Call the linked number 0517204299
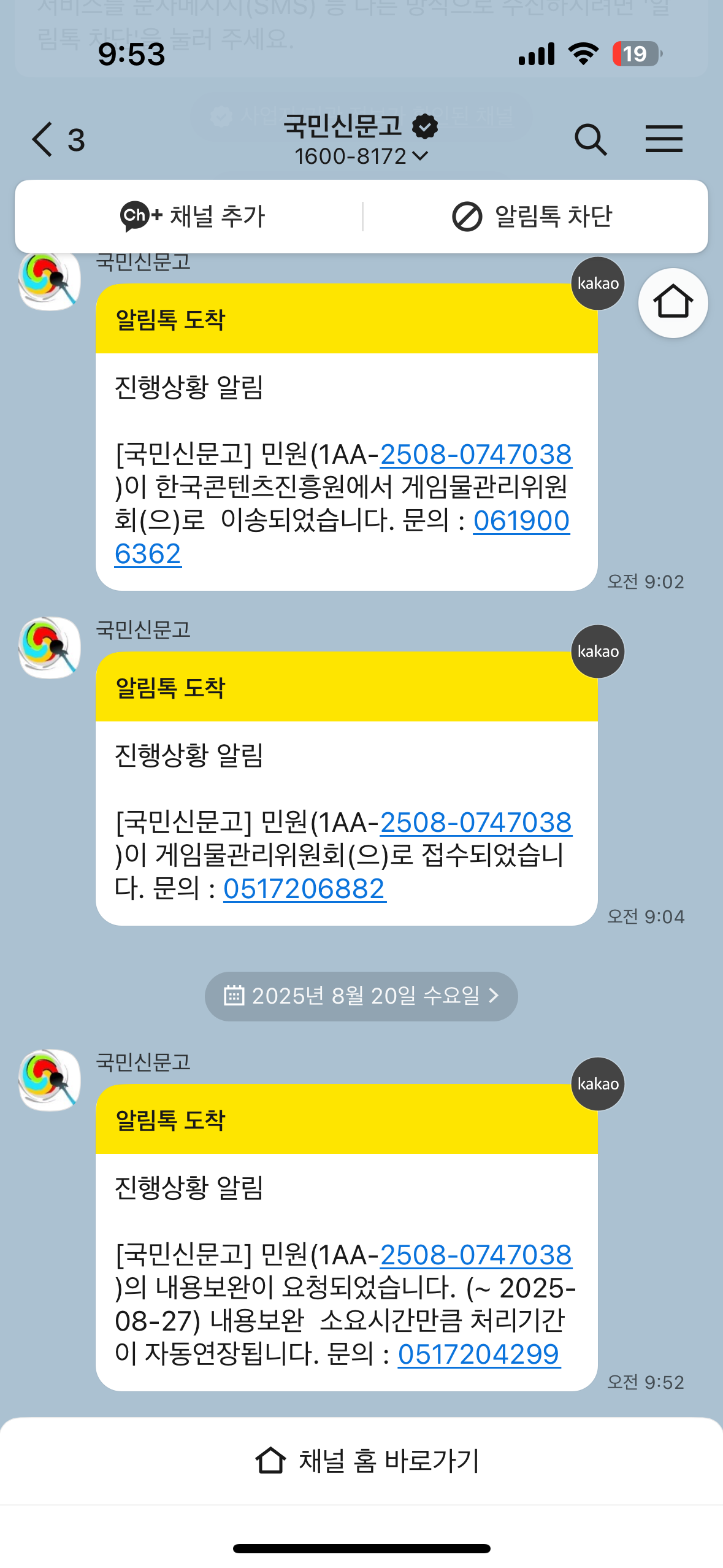723x1568 pixels. pos(478,1355)
